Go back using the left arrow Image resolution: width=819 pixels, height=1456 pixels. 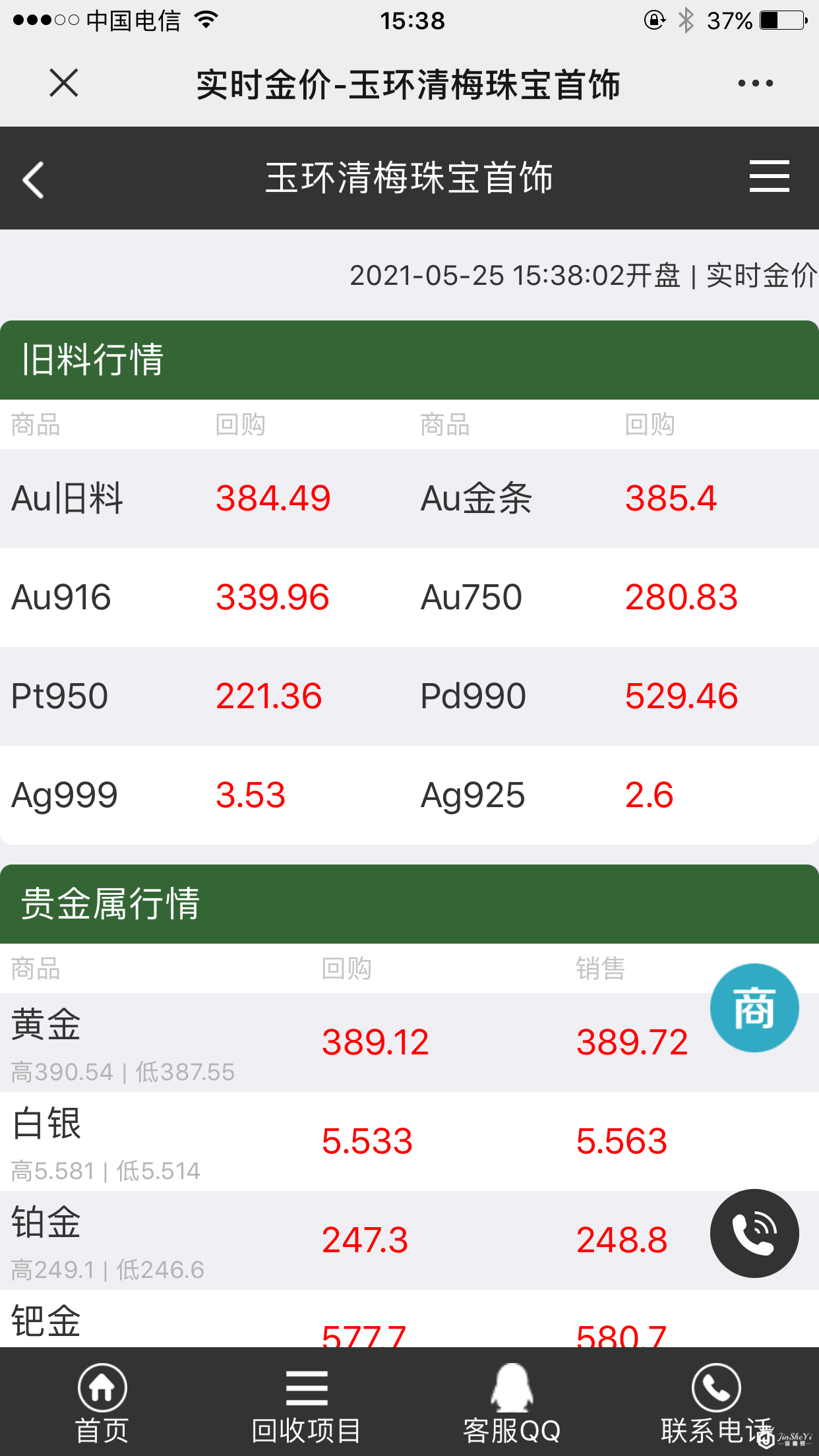(x=34, y=179)
